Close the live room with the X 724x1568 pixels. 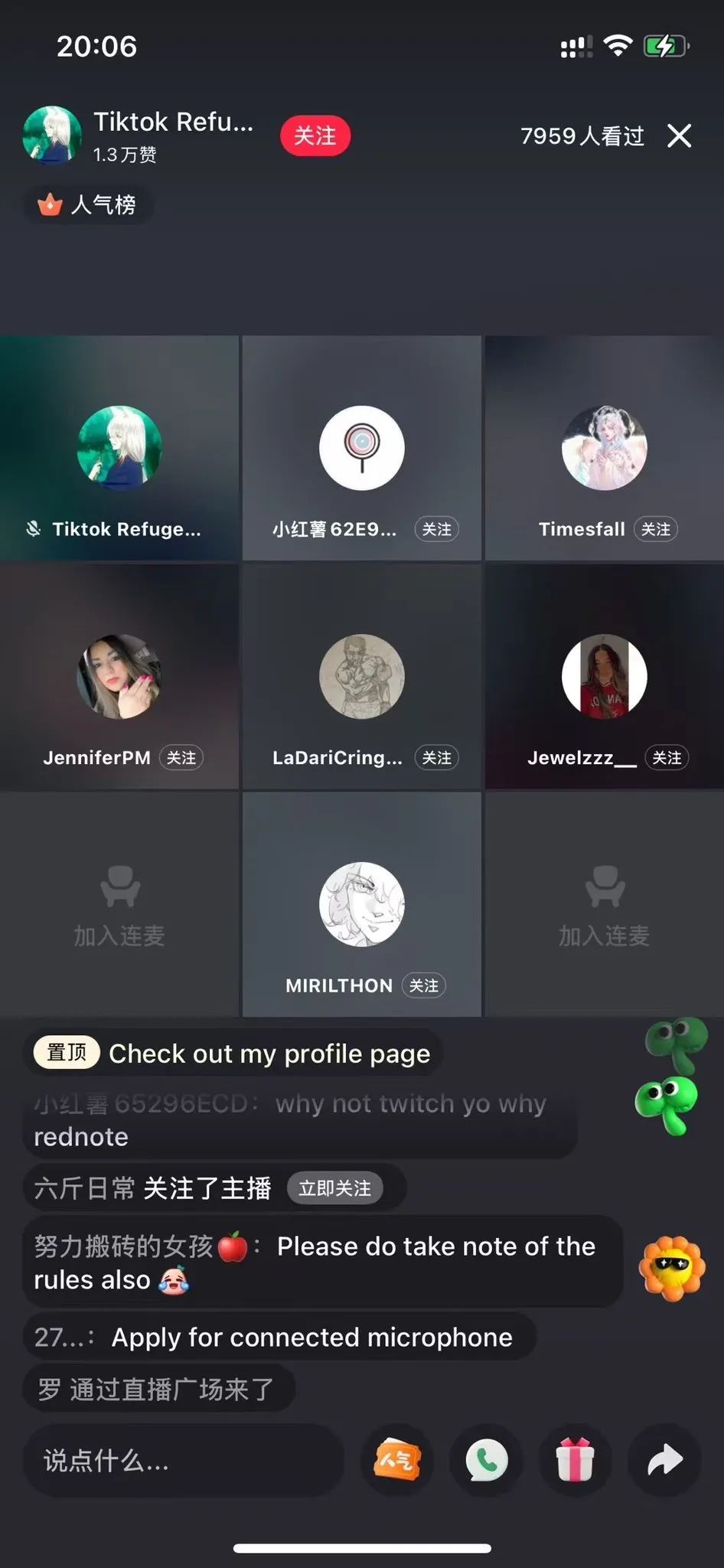pyautogui.click(x=679, y=136)
